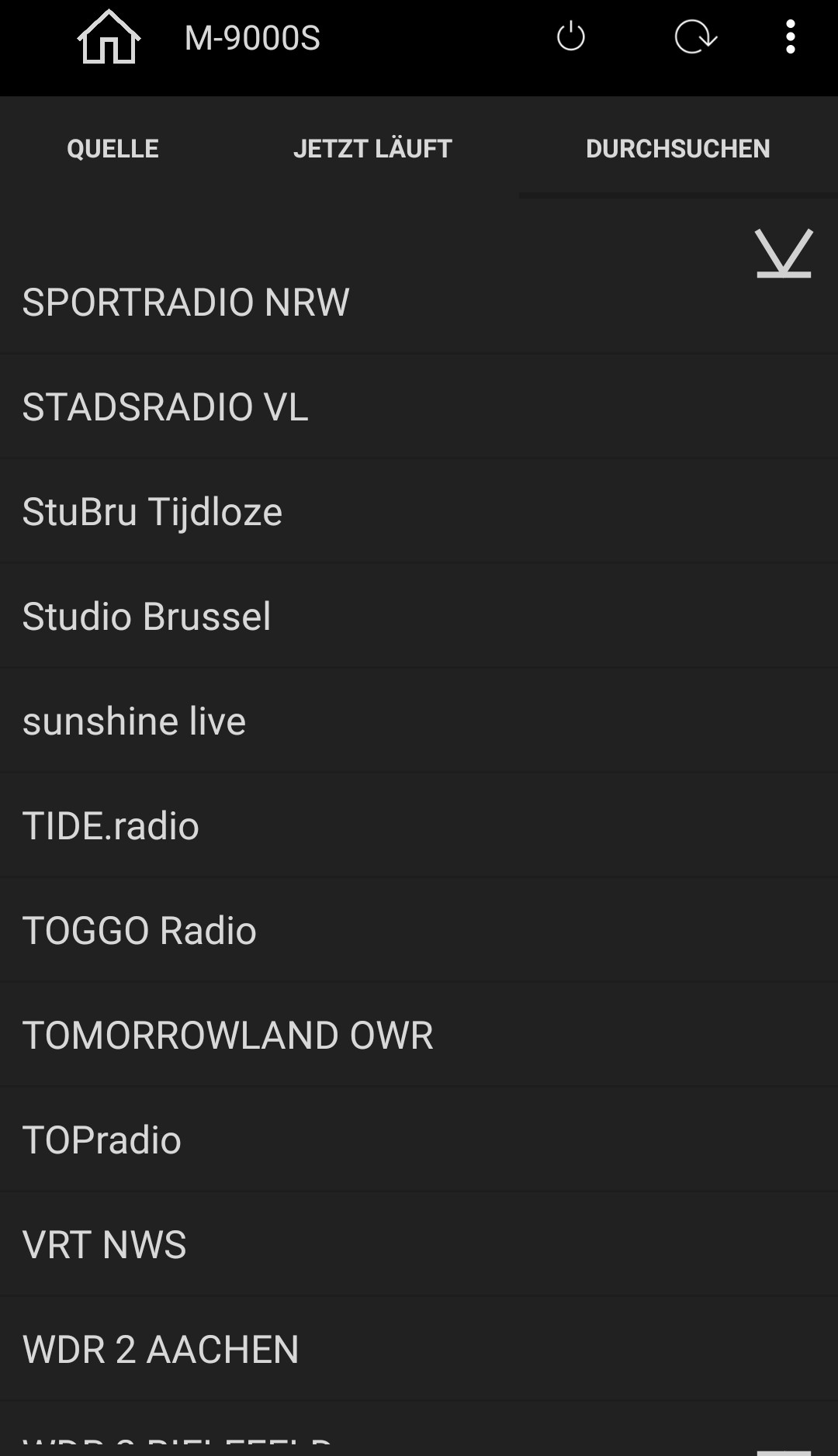Viewport: 838px width, 1456px height.
Task: Toggle the device power button
Action: click(x=571, y=37)
